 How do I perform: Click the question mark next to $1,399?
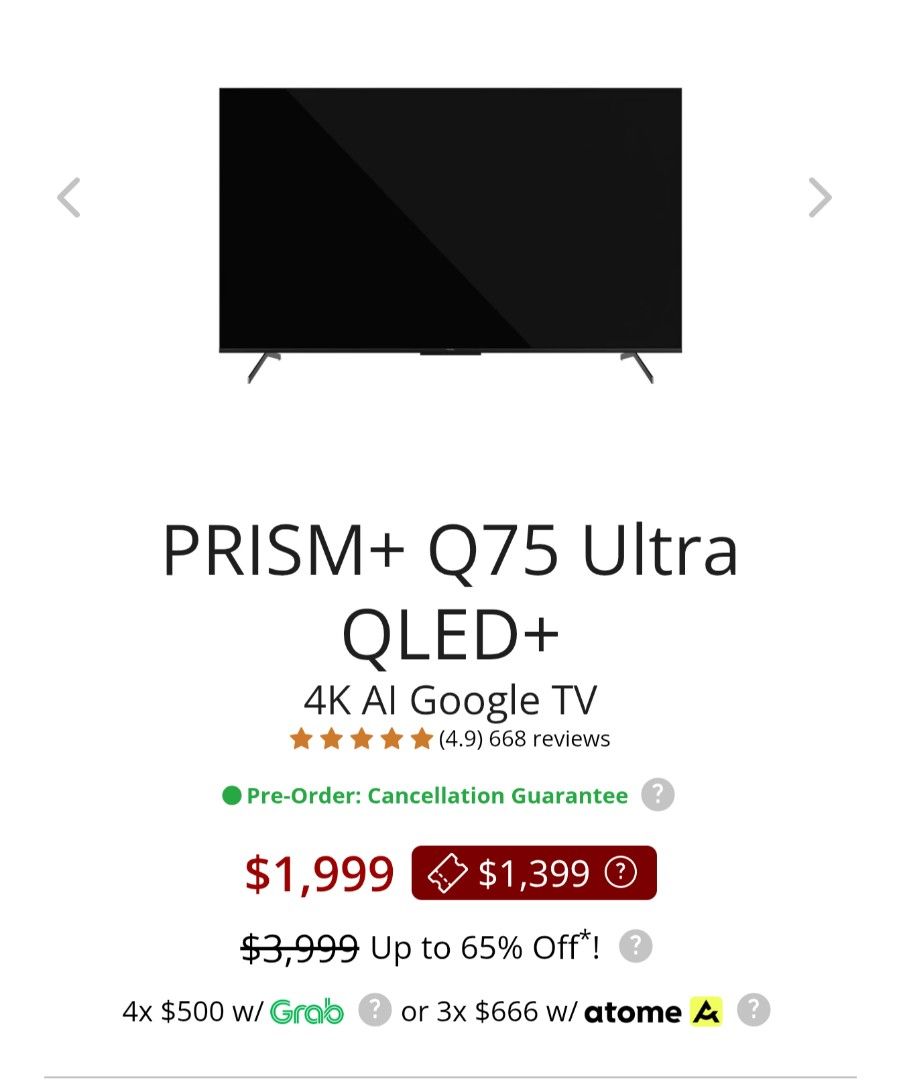click(x=619, y=872)
